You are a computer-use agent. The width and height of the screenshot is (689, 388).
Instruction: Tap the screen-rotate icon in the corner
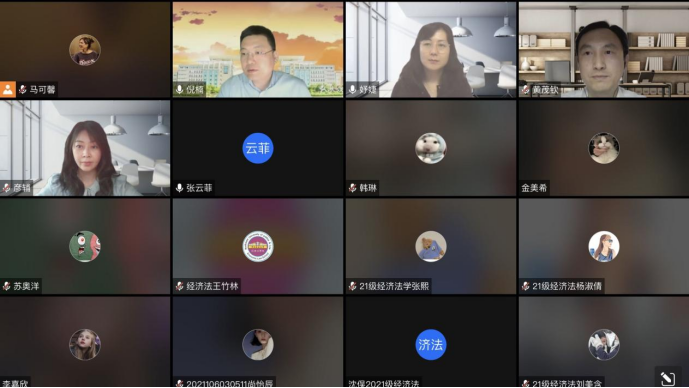pos(667,378)
